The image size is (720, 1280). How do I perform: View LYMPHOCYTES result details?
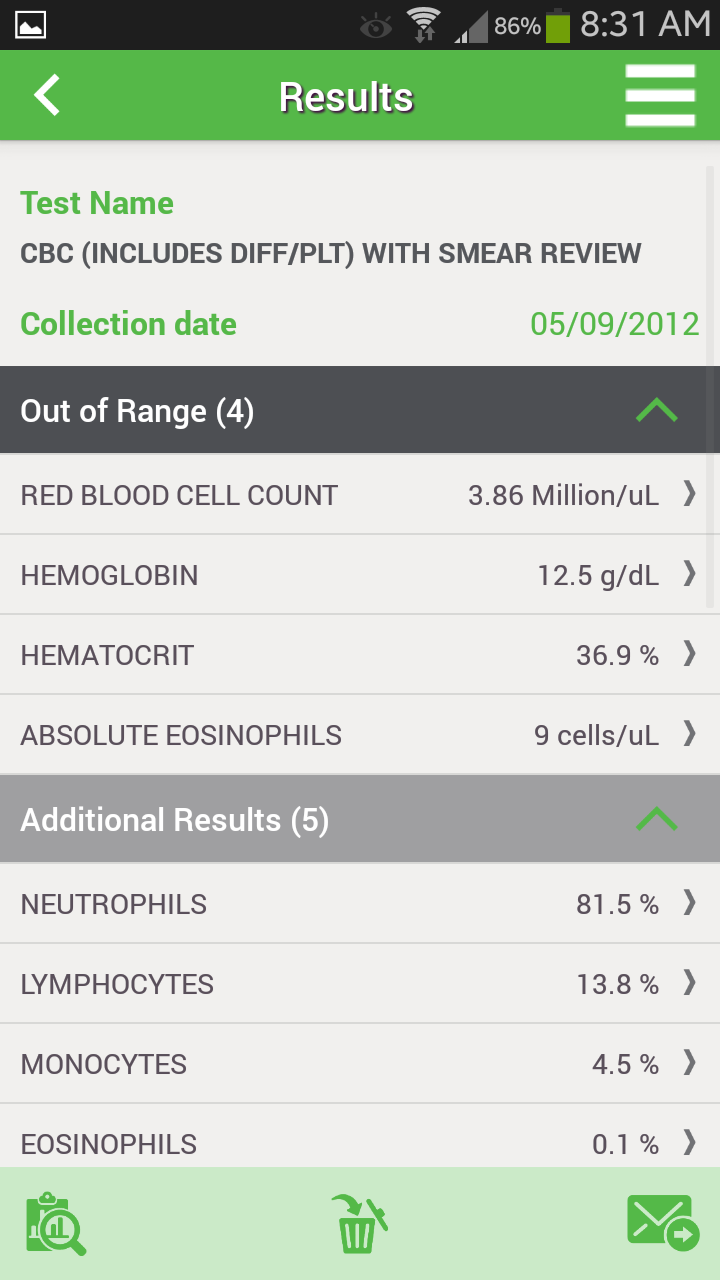tap(360, 984)
